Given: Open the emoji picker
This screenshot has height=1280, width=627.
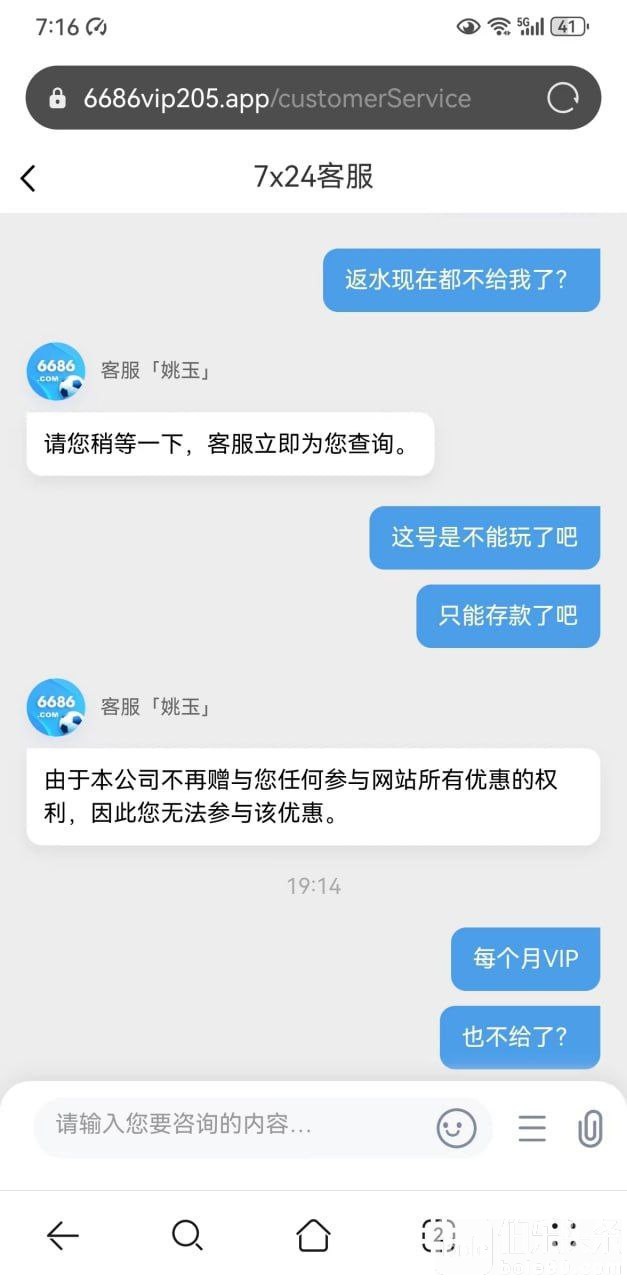Looking at the screenshot, I should (456, 1128).
